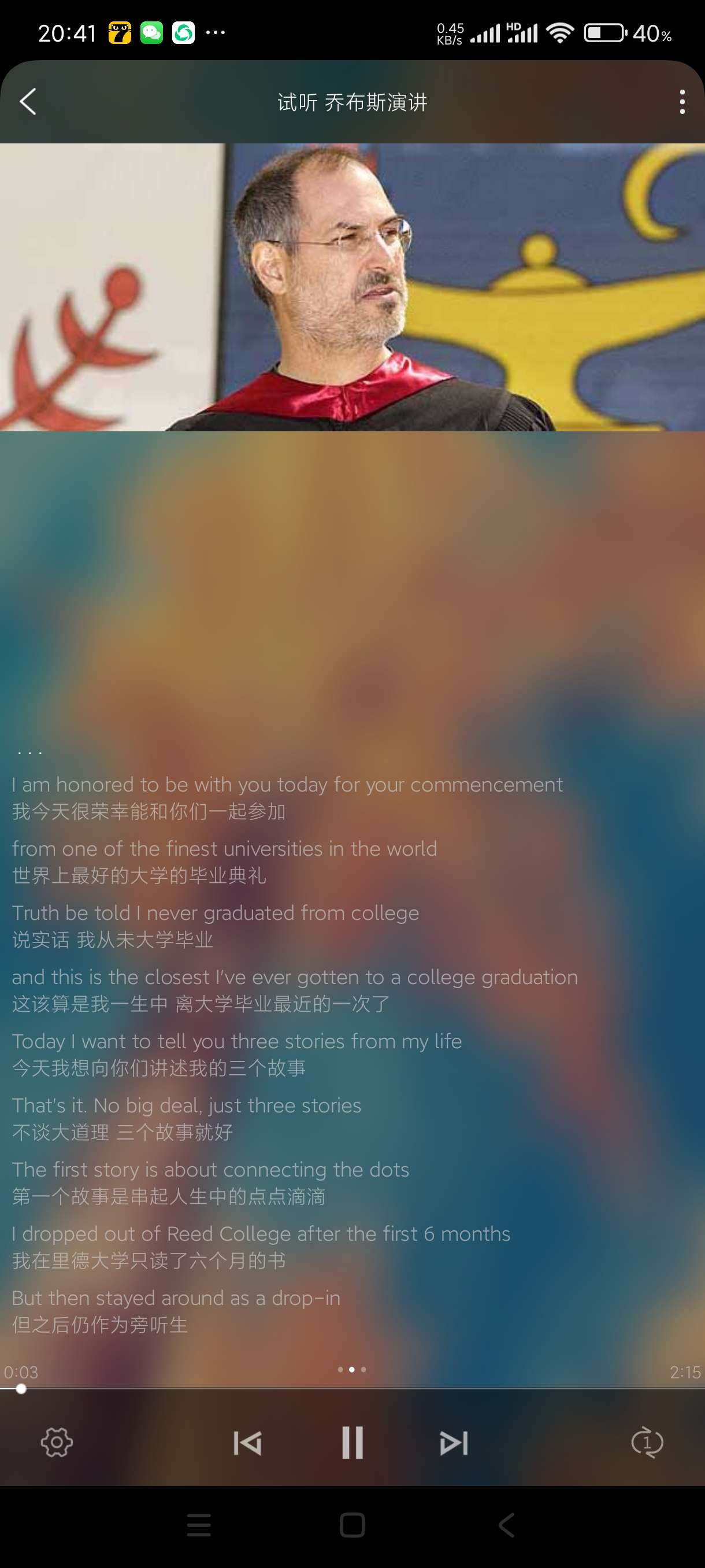Viewport: 705px width, 1568px height.
Task: Open the three-dot overflow menu
Action: (682, 102)
